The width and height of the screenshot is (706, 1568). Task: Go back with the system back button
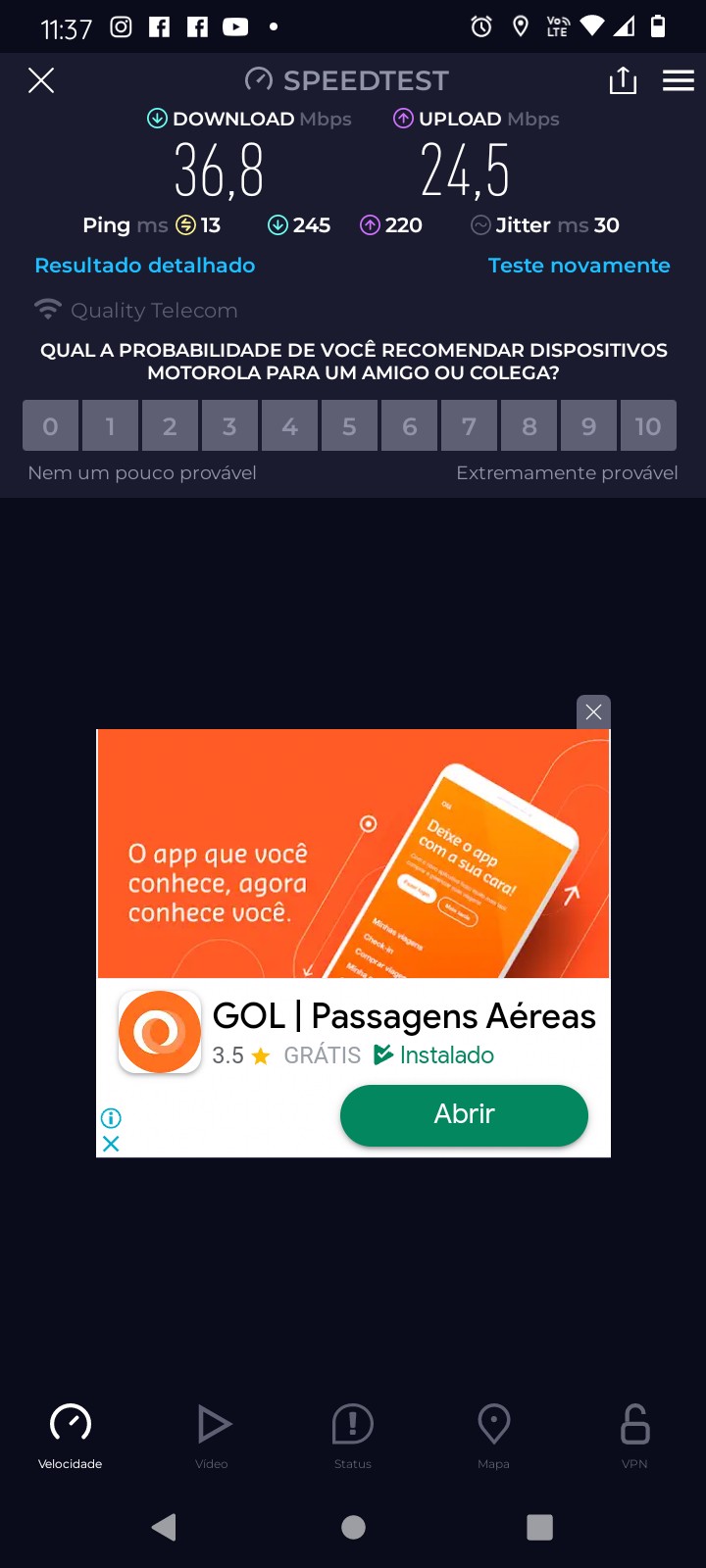tap(165, 1527)
